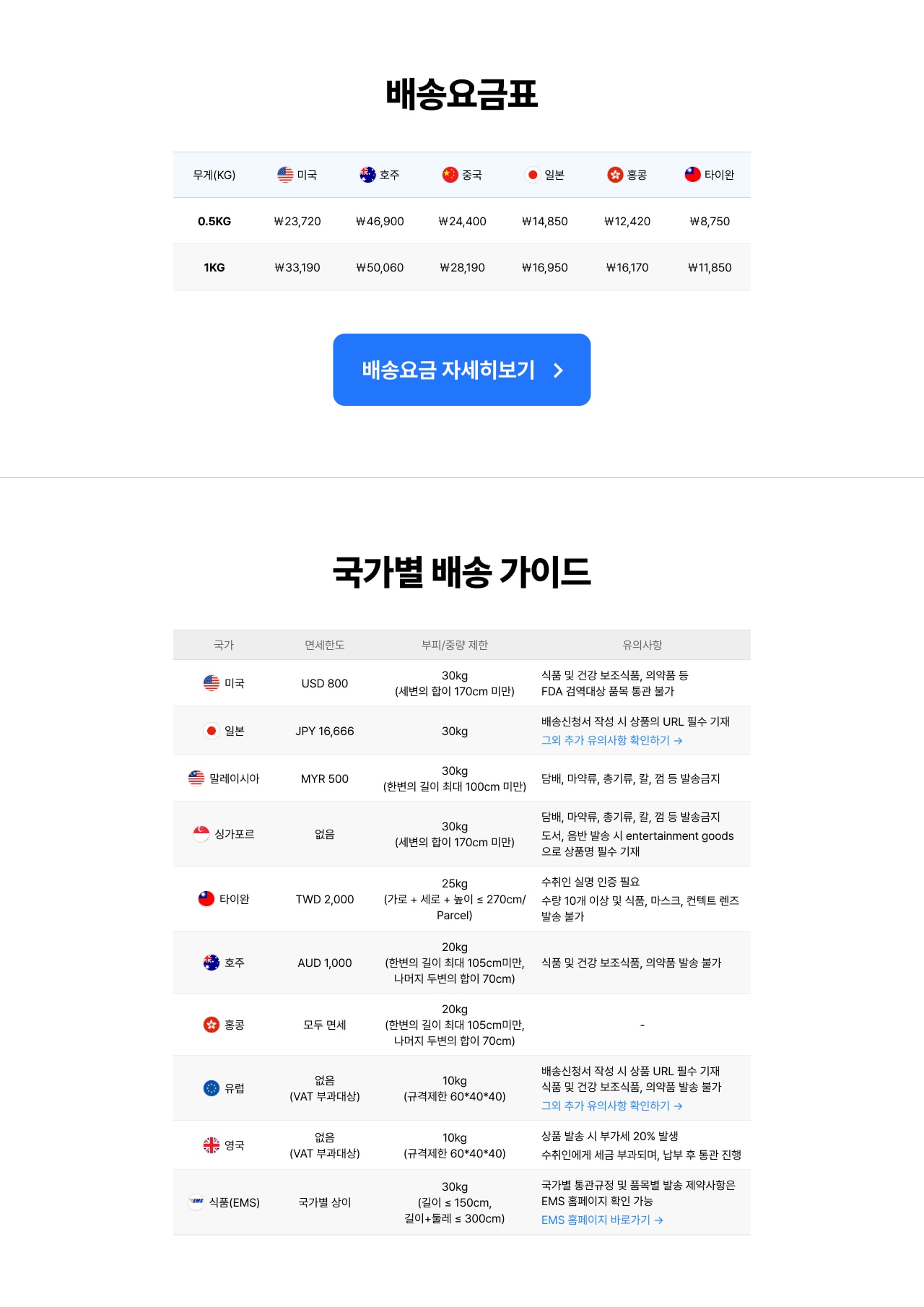Open 그외 추가 유의사항 확인하기 in the 유럽 row
The height and width of the screenshot is (1307, 924).
click(x=611, y=1106)
